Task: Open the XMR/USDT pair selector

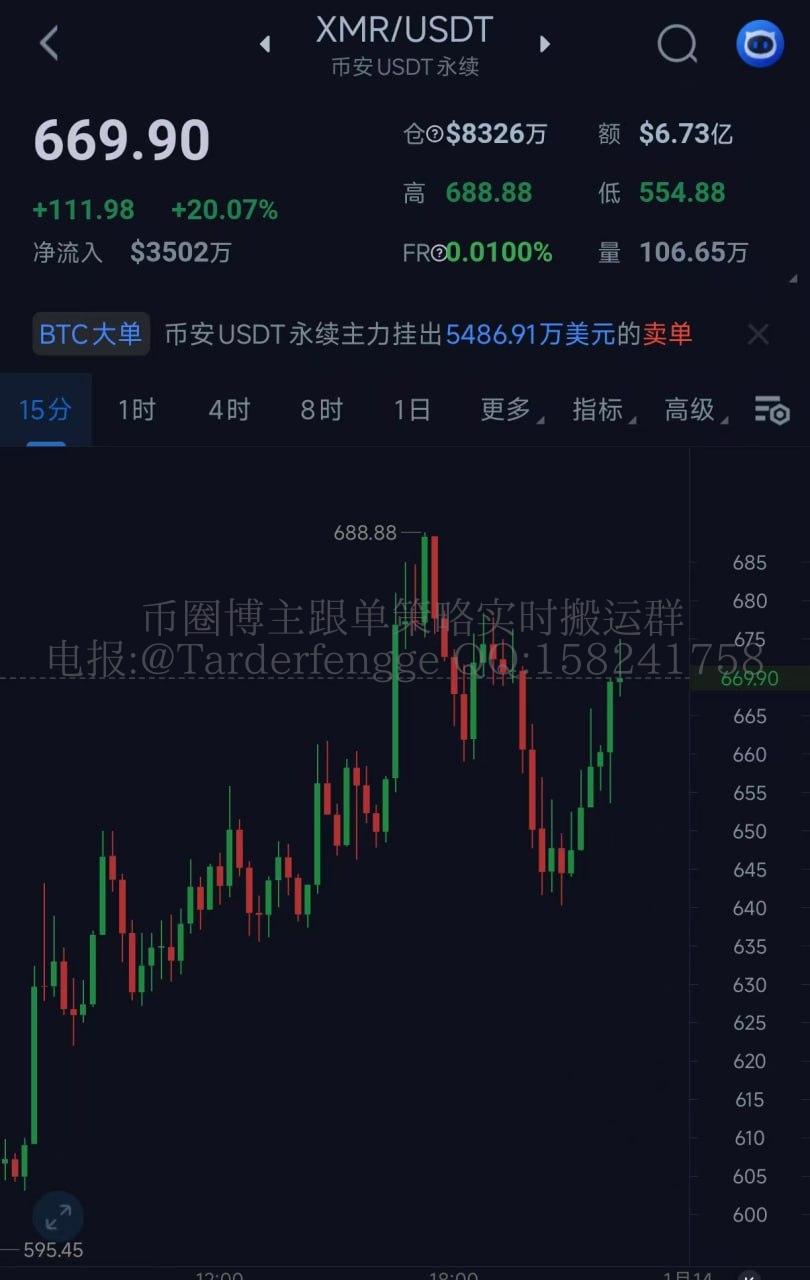Action: [x=405, y=31]
